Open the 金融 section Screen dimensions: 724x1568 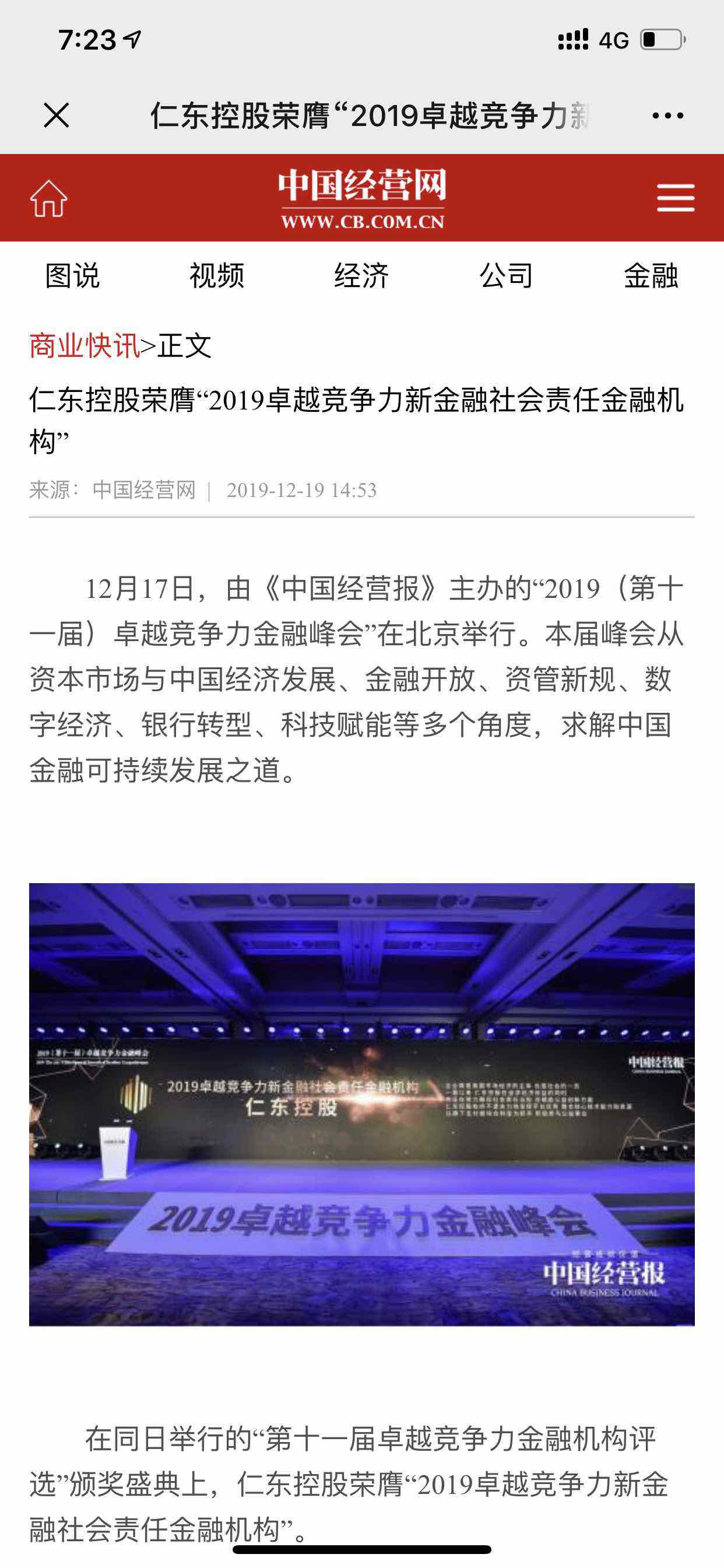click(x=651, y=276)
